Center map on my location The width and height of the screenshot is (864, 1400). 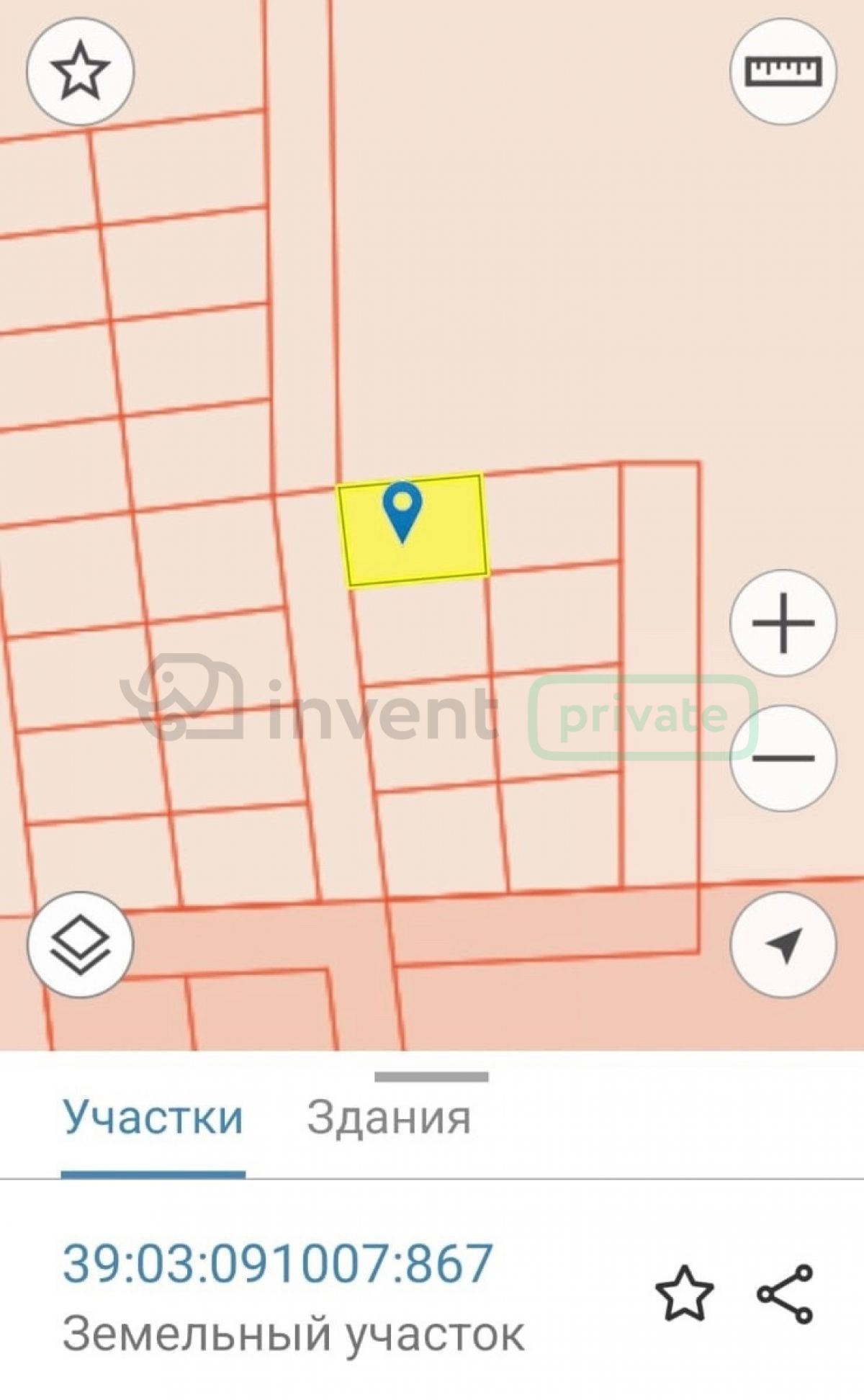pos(783,944)
